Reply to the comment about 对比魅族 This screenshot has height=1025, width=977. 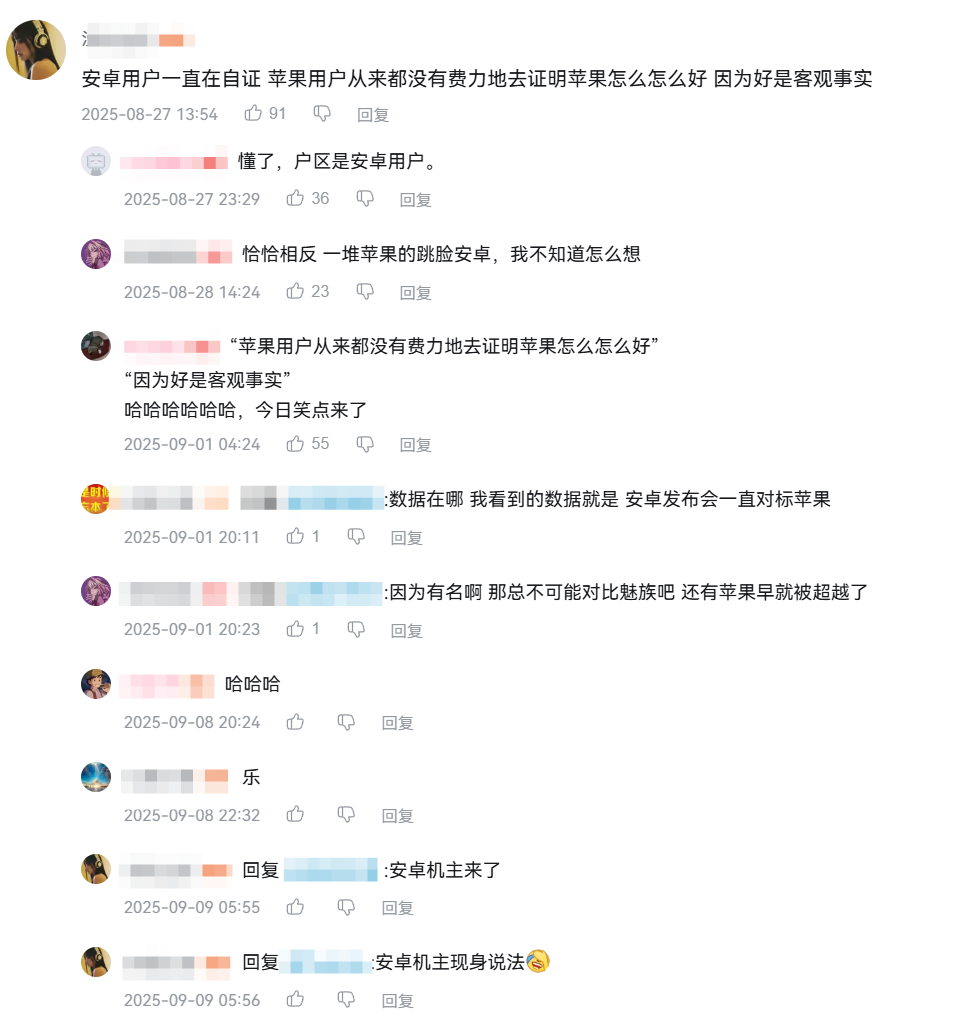coord(406,631)
